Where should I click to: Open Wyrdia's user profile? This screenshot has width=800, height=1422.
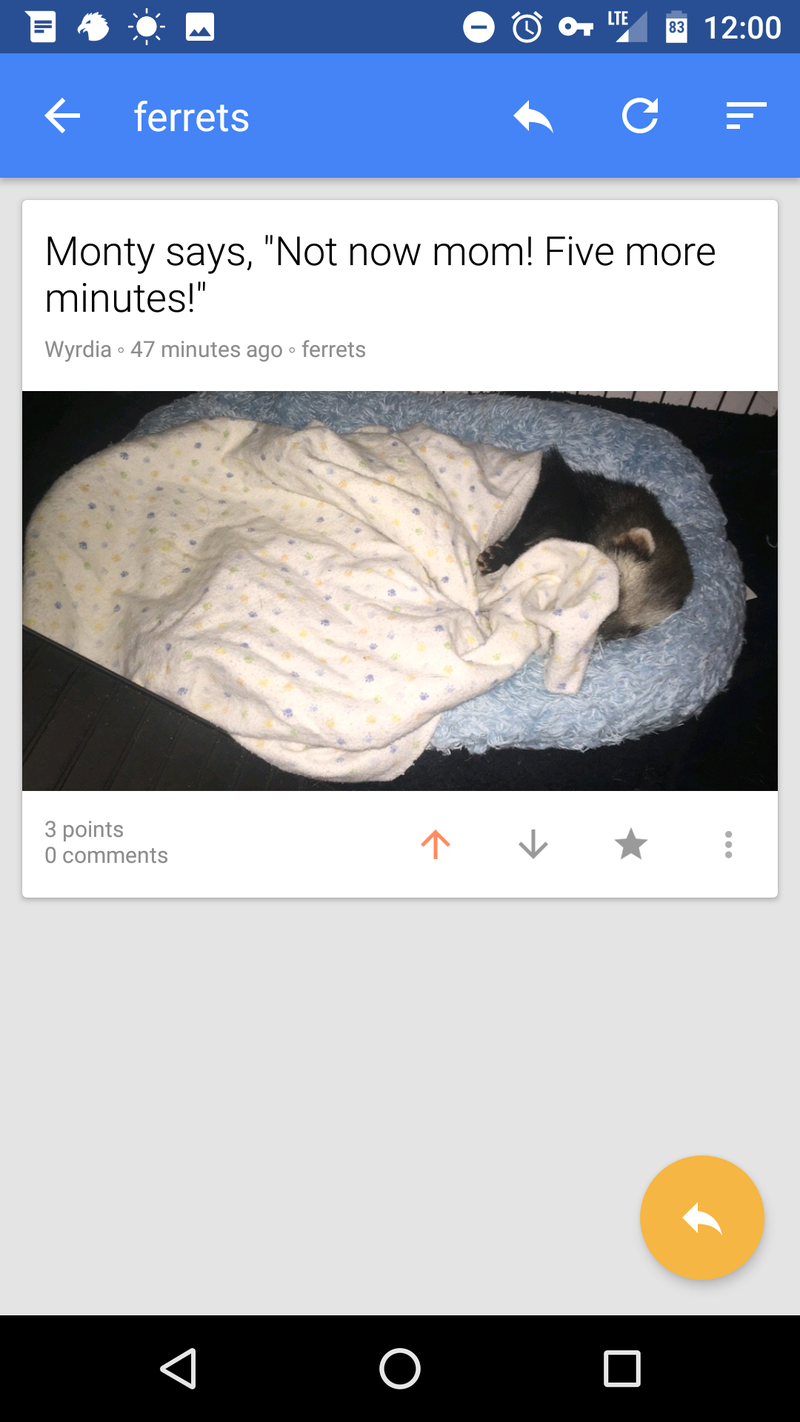tap(78, 350)
